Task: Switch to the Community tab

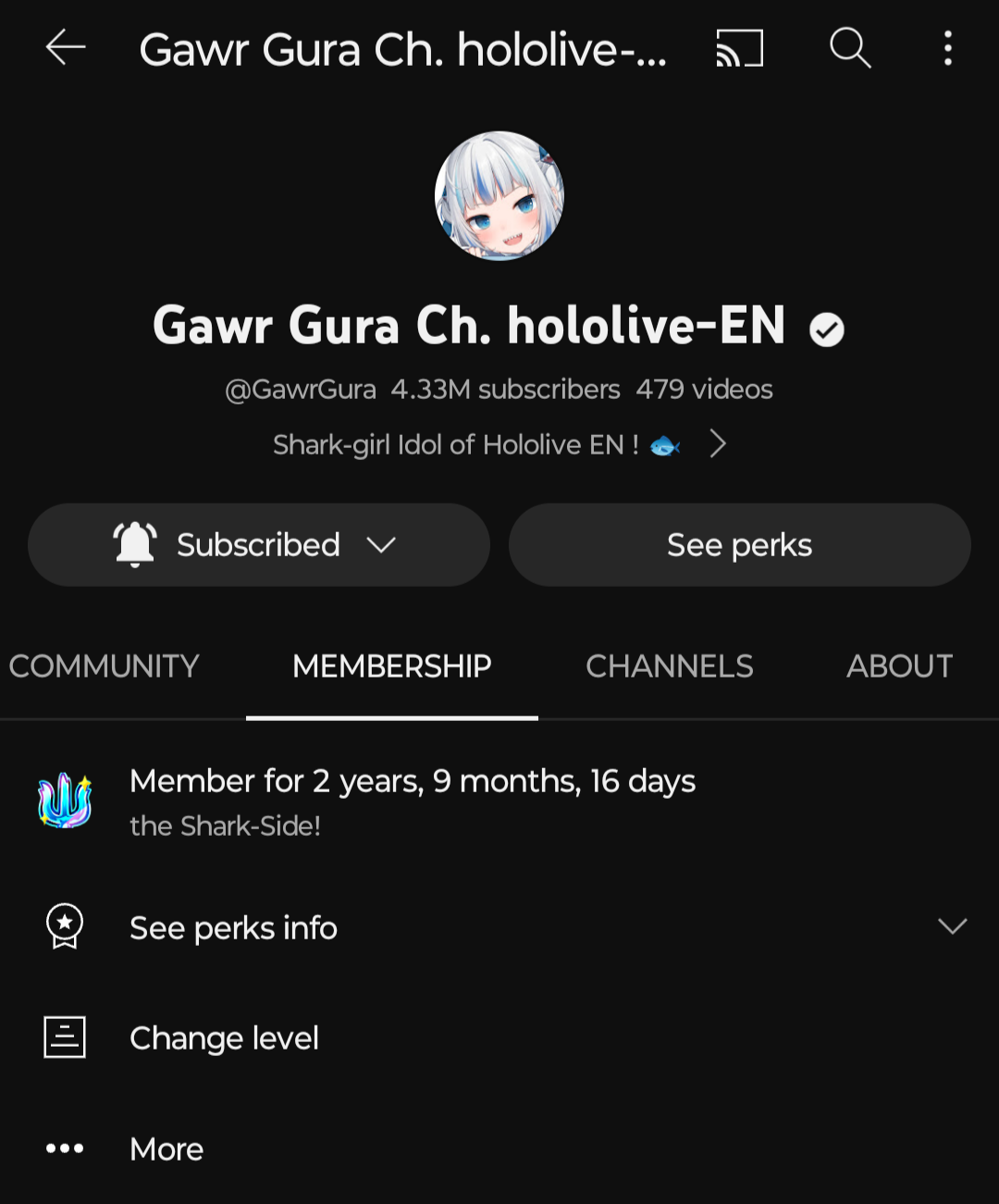Action: 104,666
